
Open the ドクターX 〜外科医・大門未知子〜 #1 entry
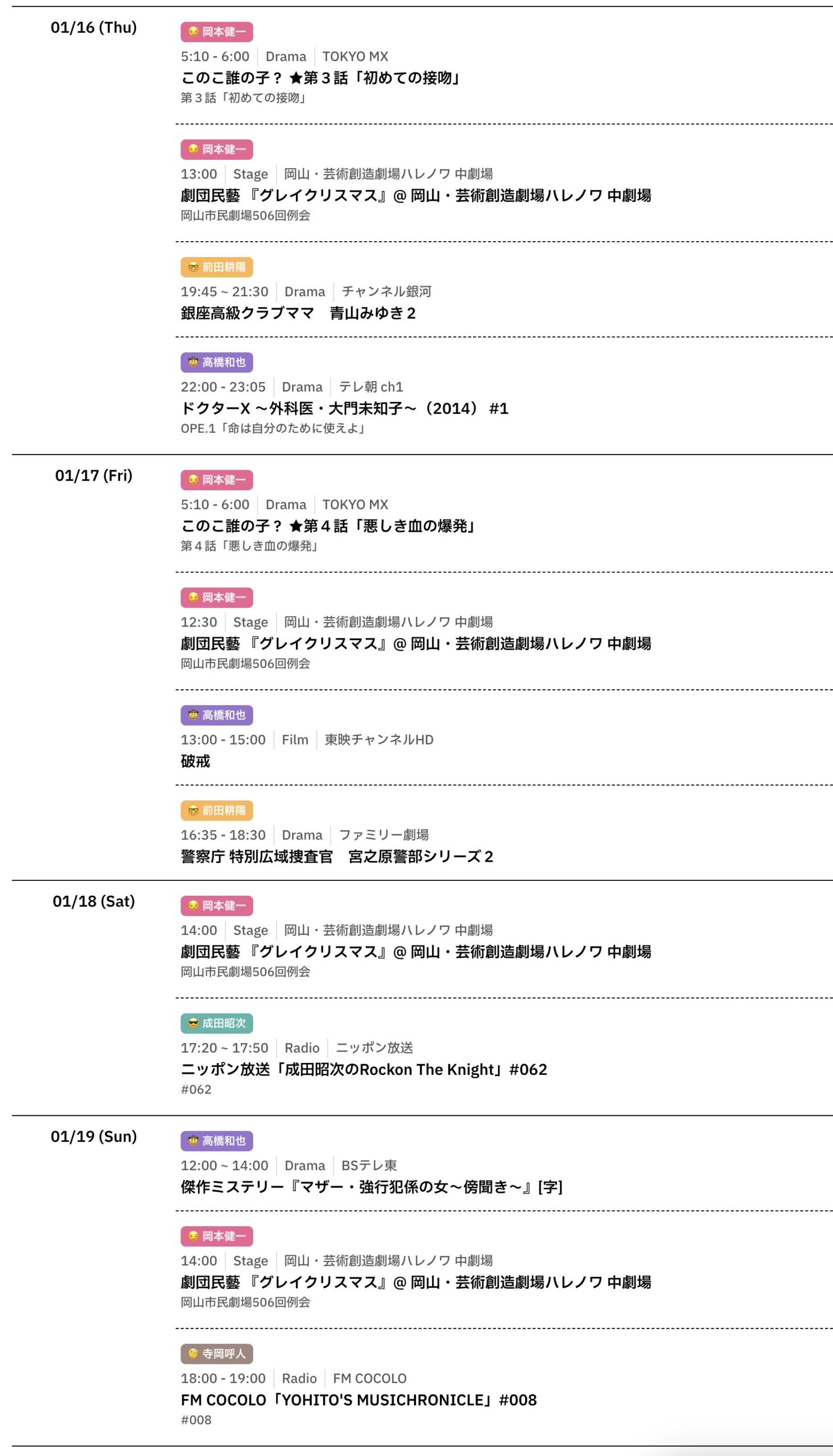(344, 408)
